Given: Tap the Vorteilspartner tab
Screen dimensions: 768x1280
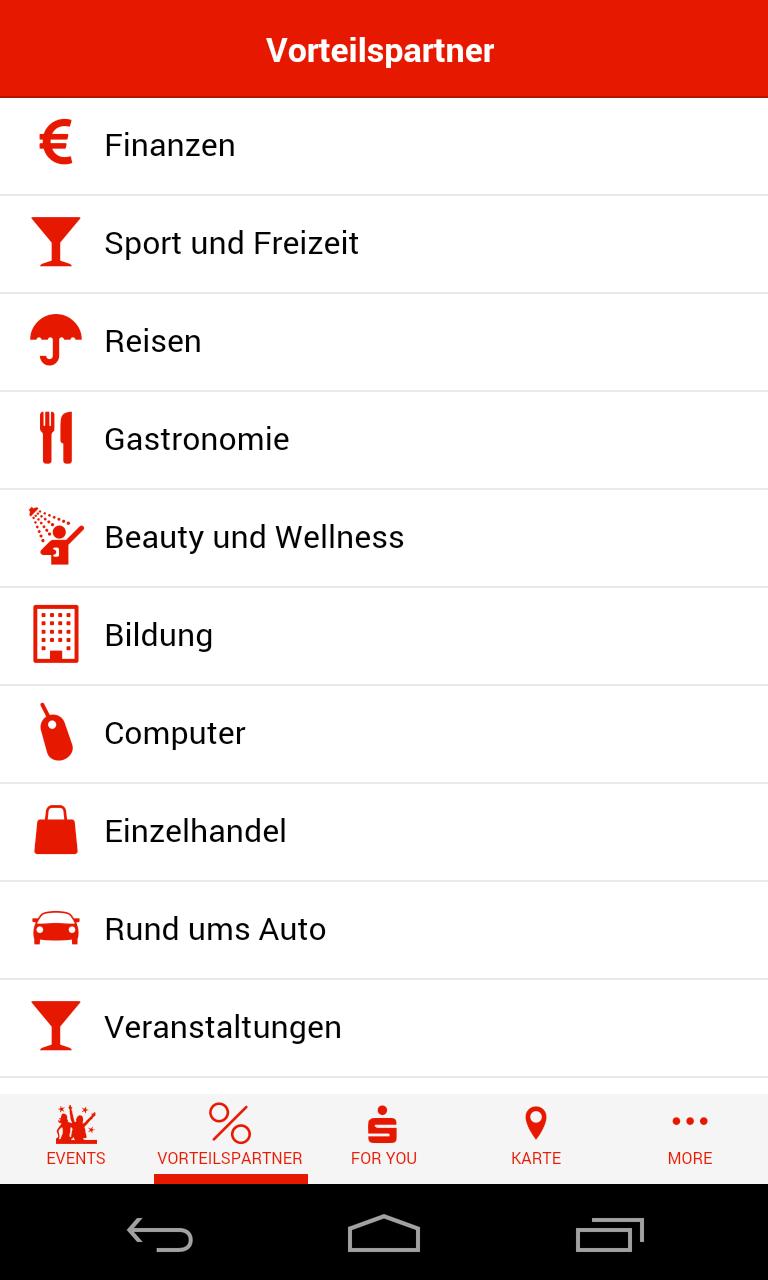Looking at the screenshot, I should pyautogui.click(x=230, y=1138).
